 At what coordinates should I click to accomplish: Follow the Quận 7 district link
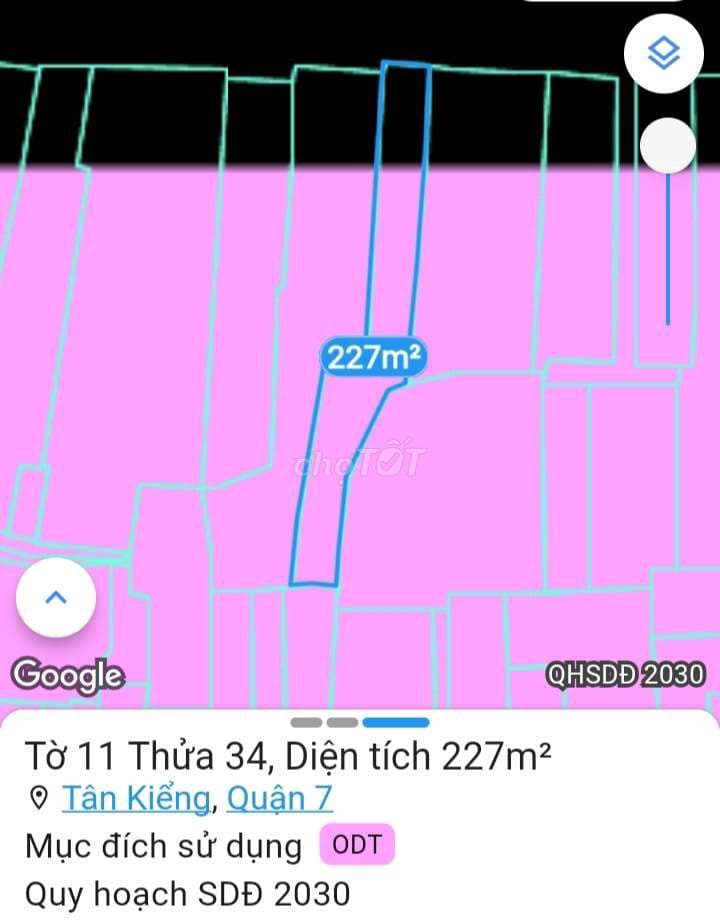(279, 798)
